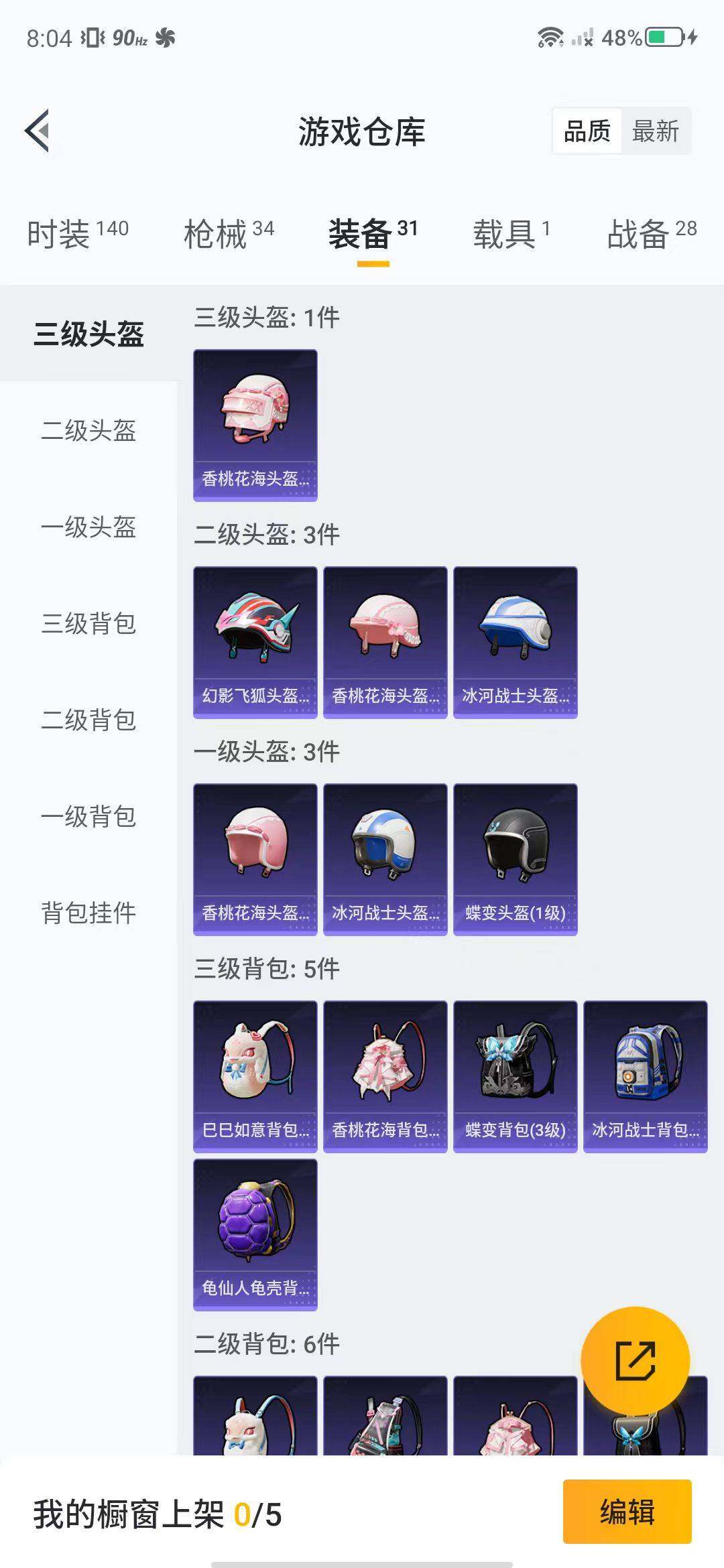Sort warehouse by 最新

tap(655, 131)
